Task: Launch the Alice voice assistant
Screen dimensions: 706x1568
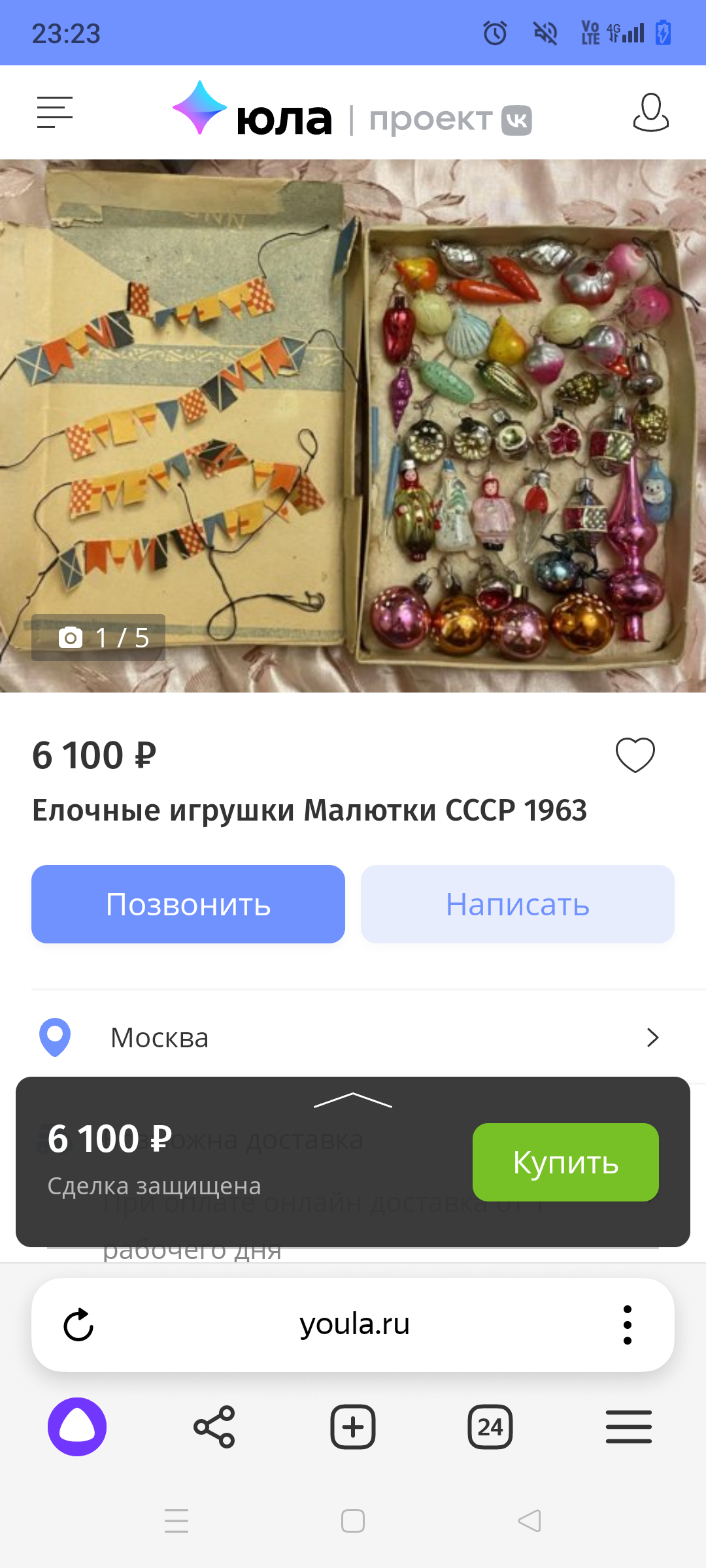Action: pos(77,1427)
